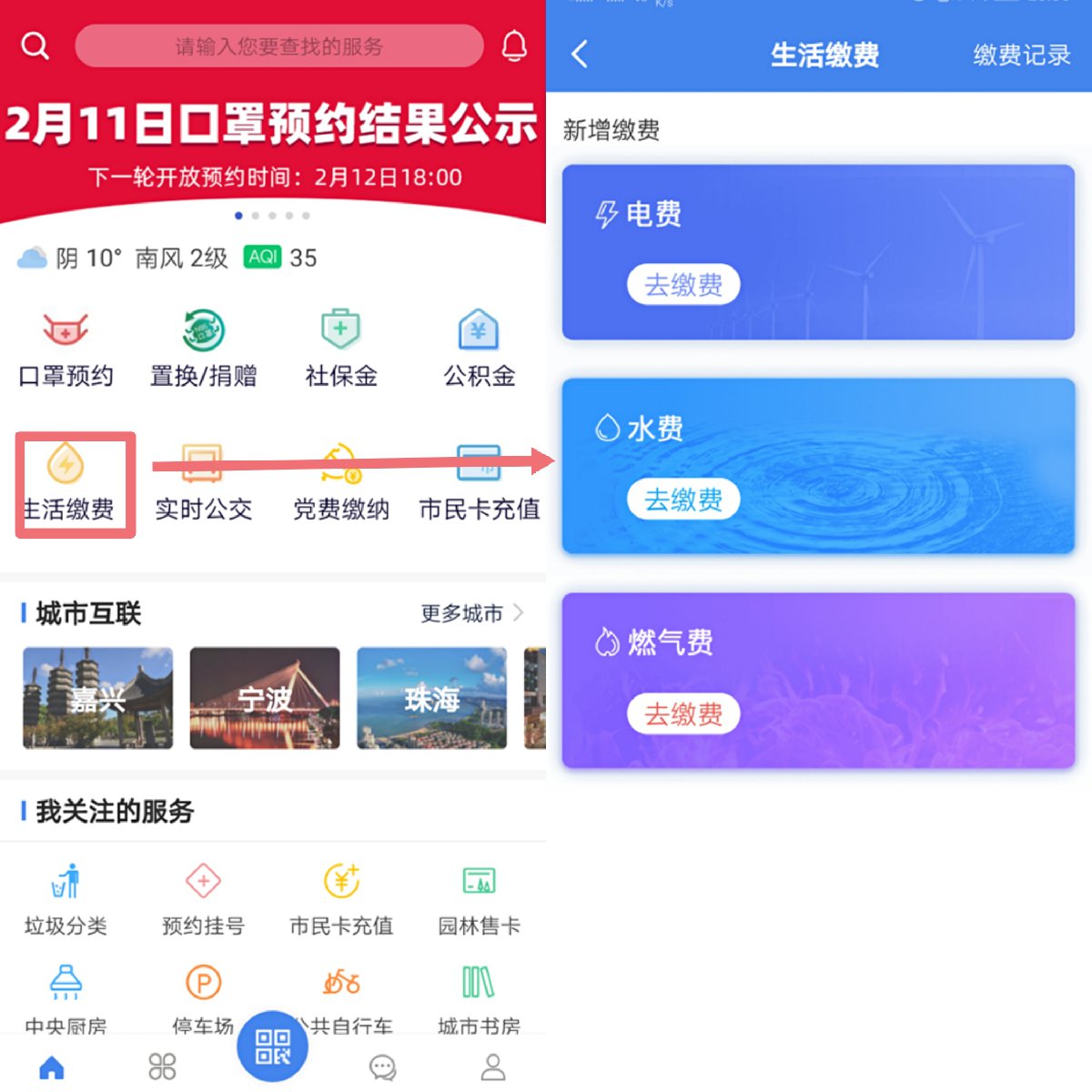
Task: Open the 宁波 city card
Action: click(265, 698)
